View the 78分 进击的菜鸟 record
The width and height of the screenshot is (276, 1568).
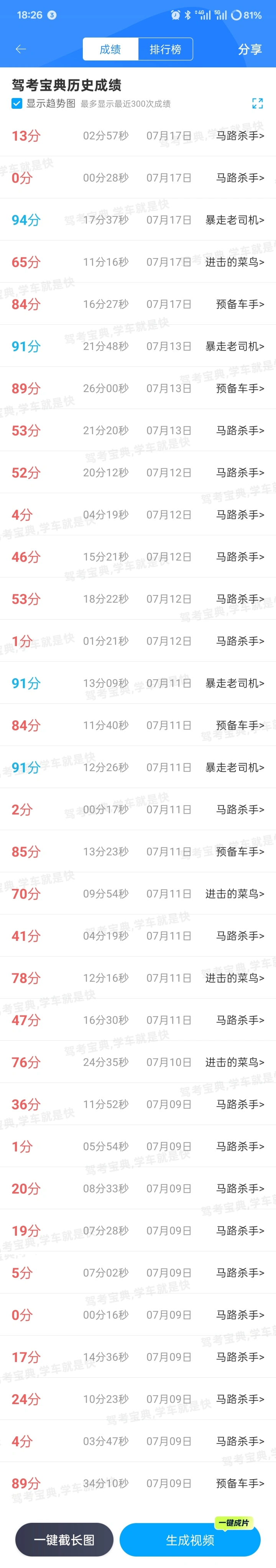click(x=138, y=978)
